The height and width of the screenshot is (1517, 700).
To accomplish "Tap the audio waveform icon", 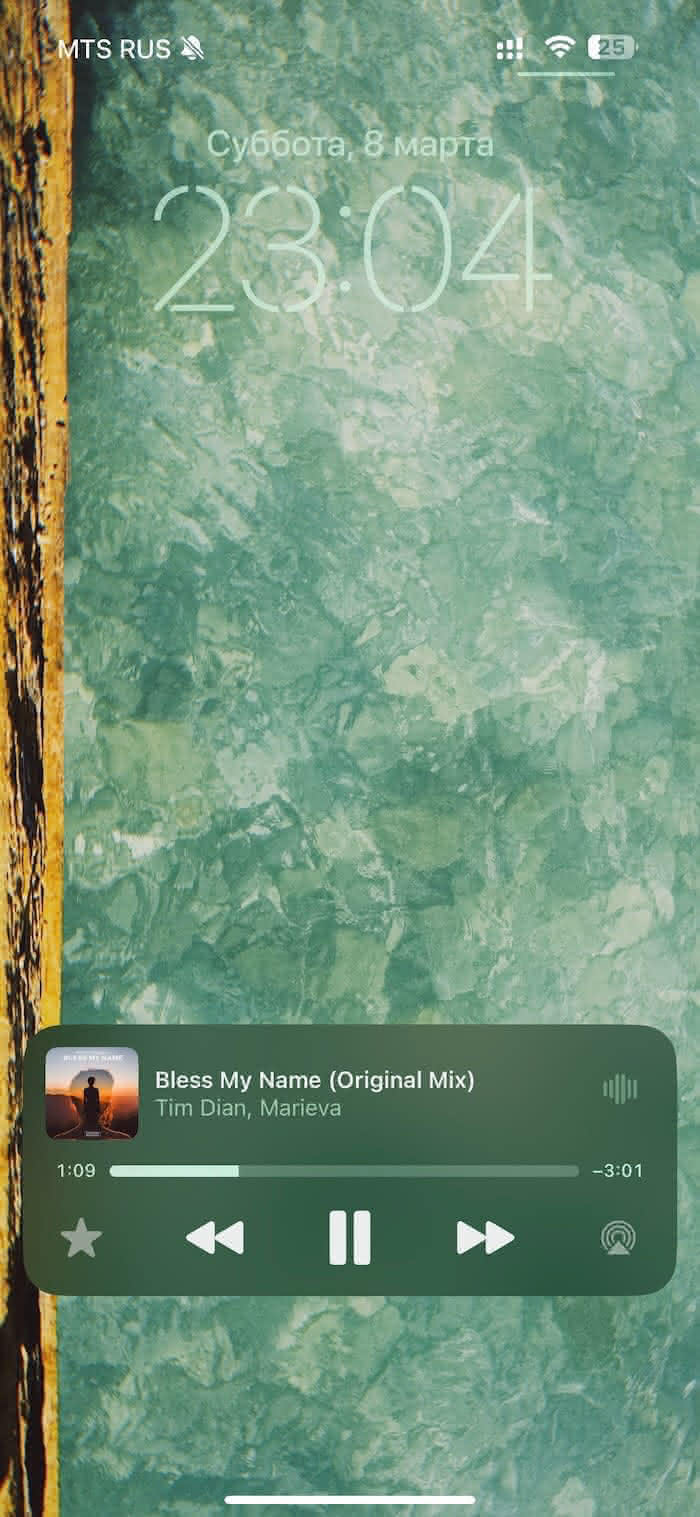I will [x=620, y=1089].
